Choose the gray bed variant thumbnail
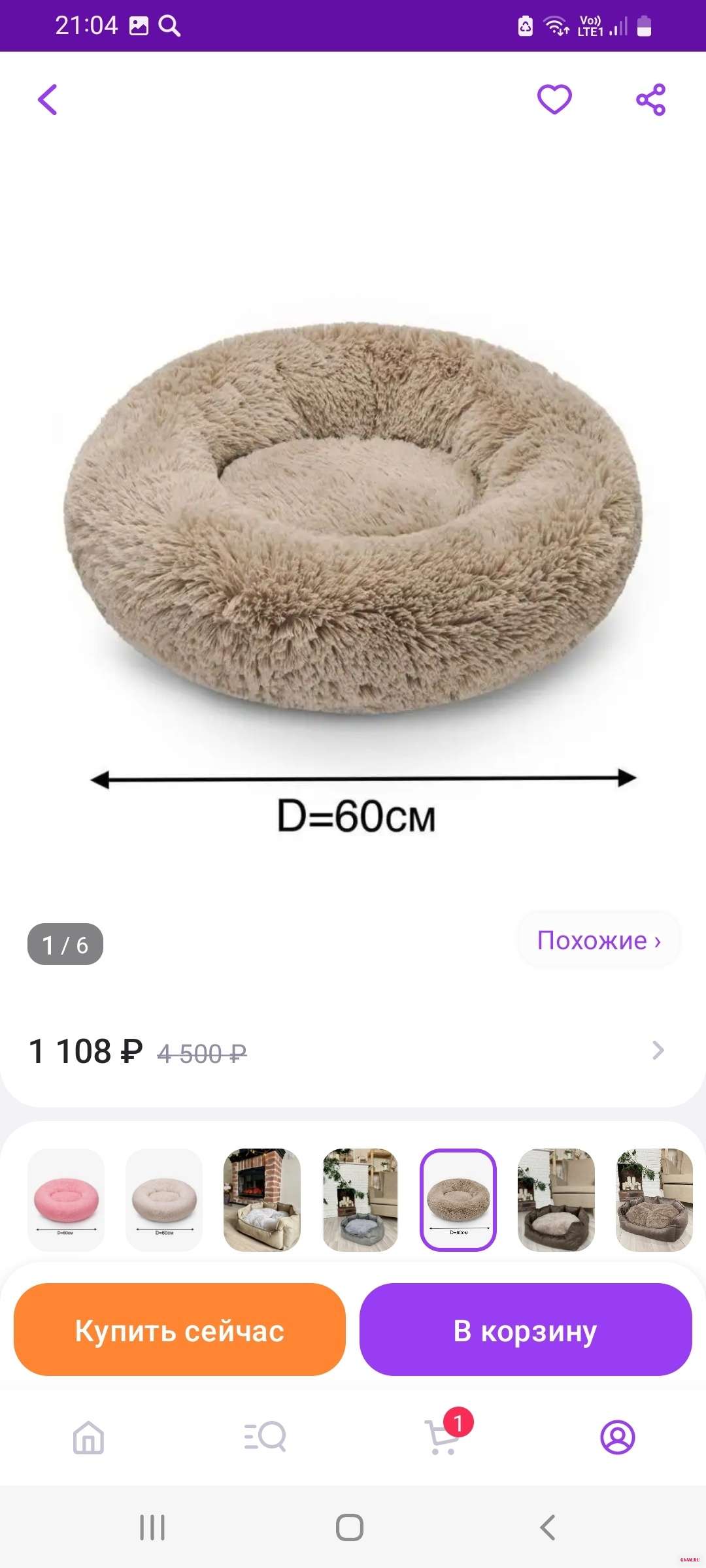706x1568 pixels. 360,1200
